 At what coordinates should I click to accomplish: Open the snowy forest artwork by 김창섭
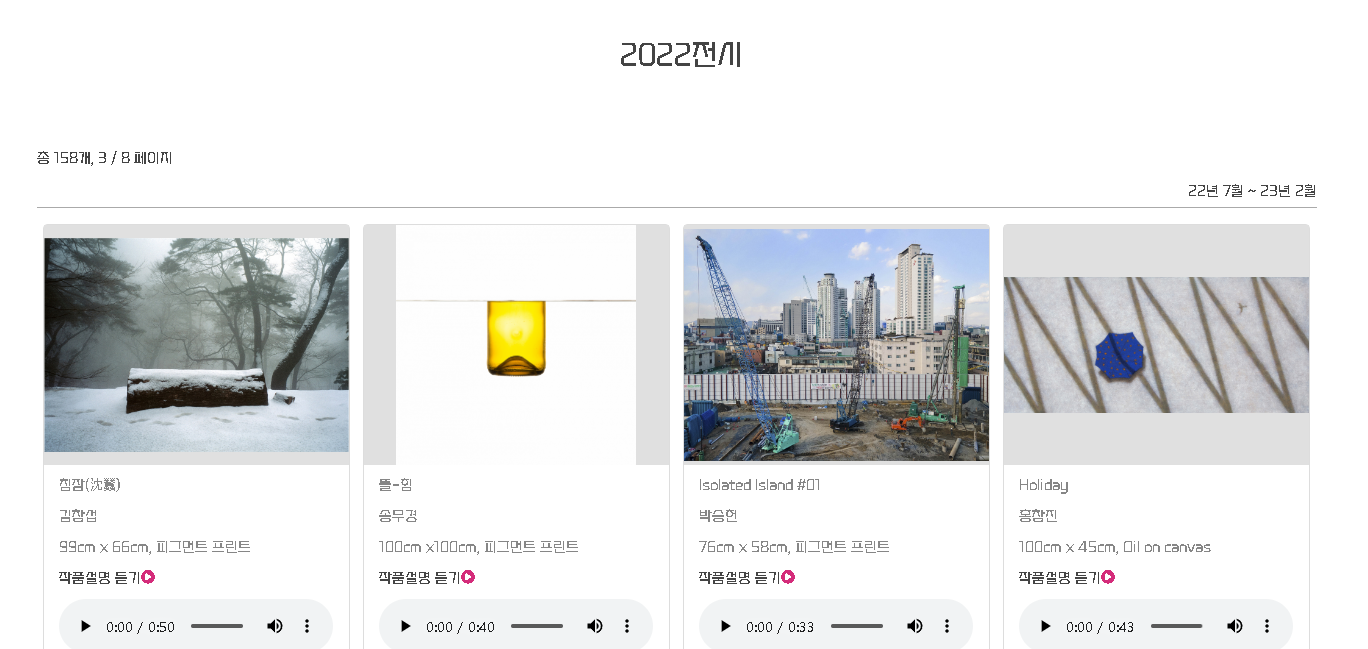(196, 344)
